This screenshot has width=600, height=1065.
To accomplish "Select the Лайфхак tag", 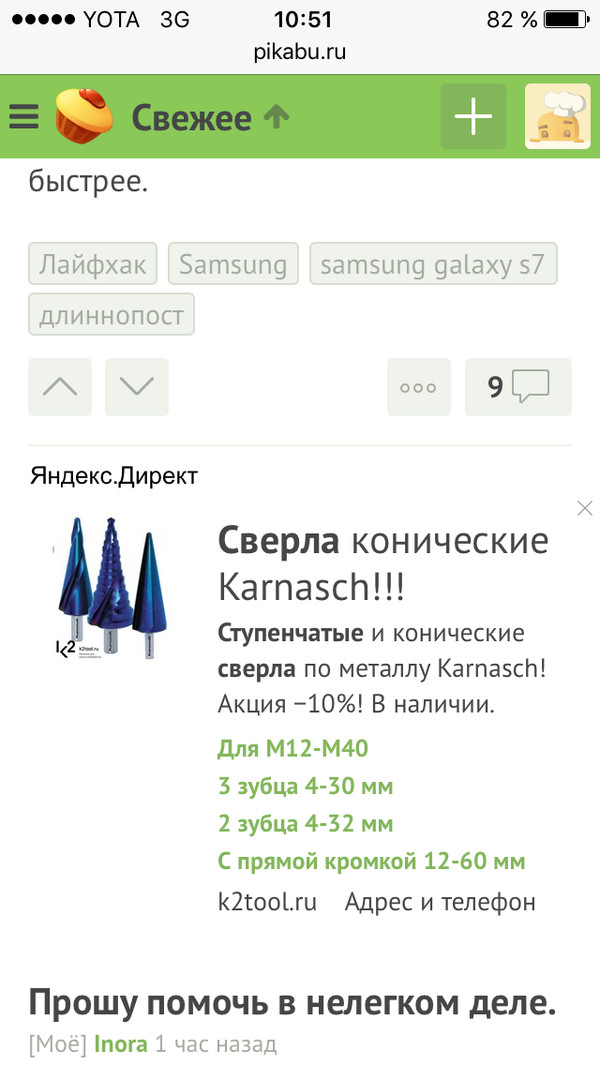I will [x=93, y=265].
